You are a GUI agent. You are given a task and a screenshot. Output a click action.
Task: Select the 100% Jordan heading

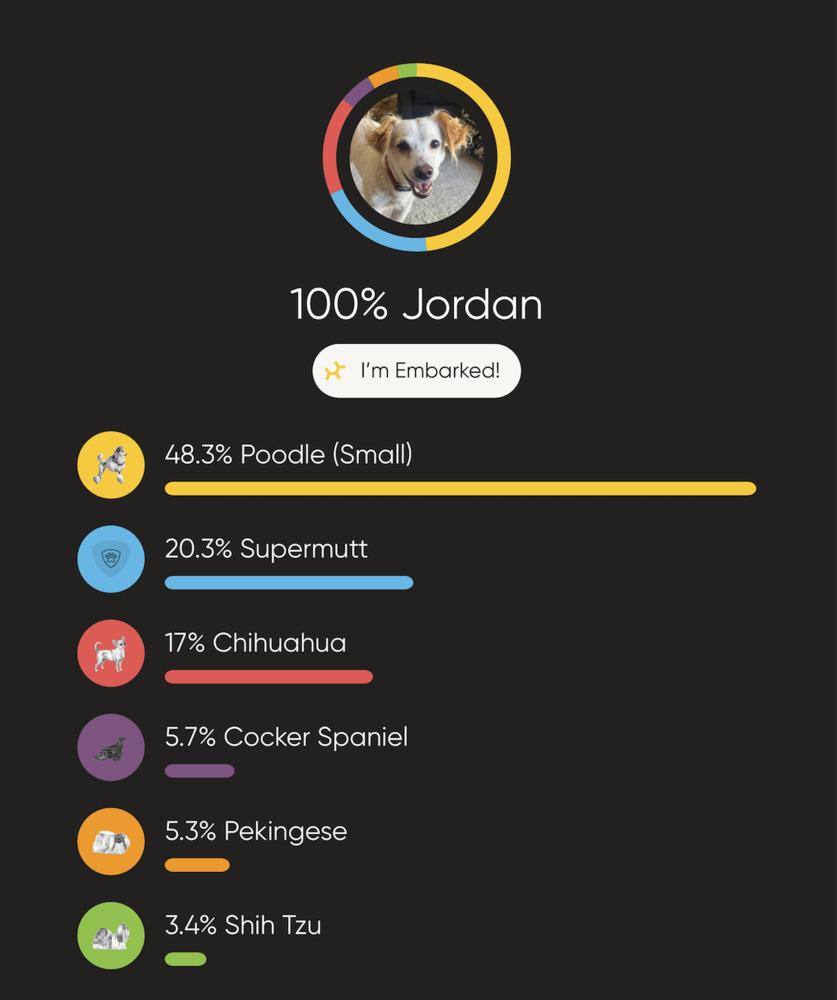(x=416, y=304)
